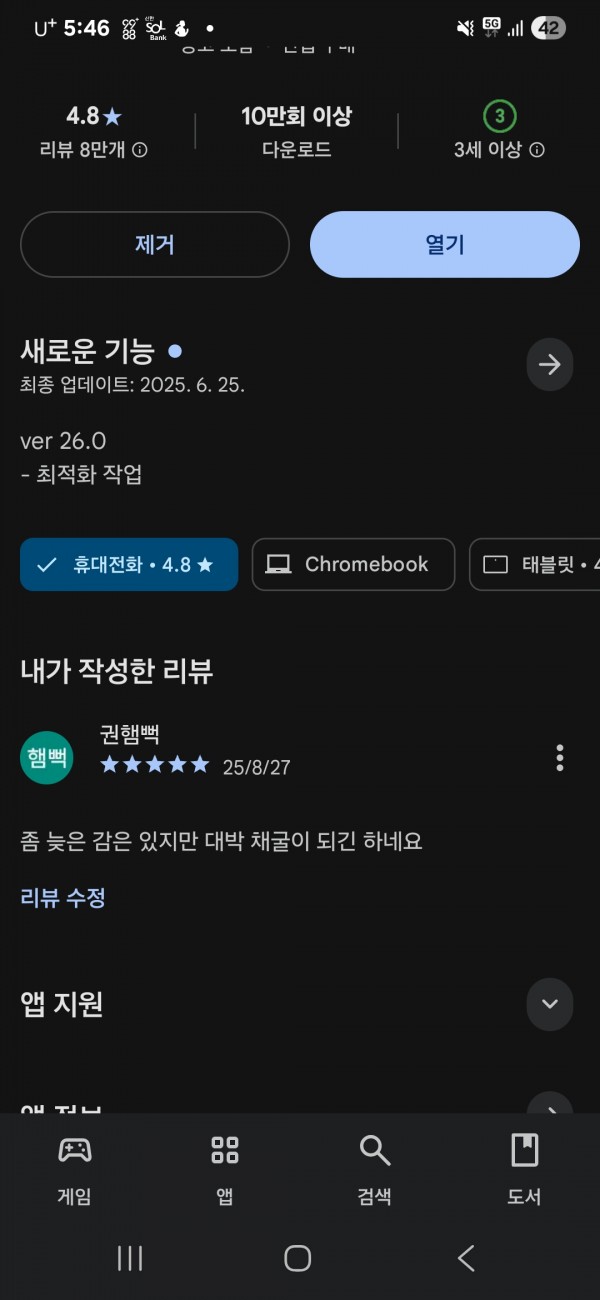Select the Chromebook chip

(x=353, y=564)
